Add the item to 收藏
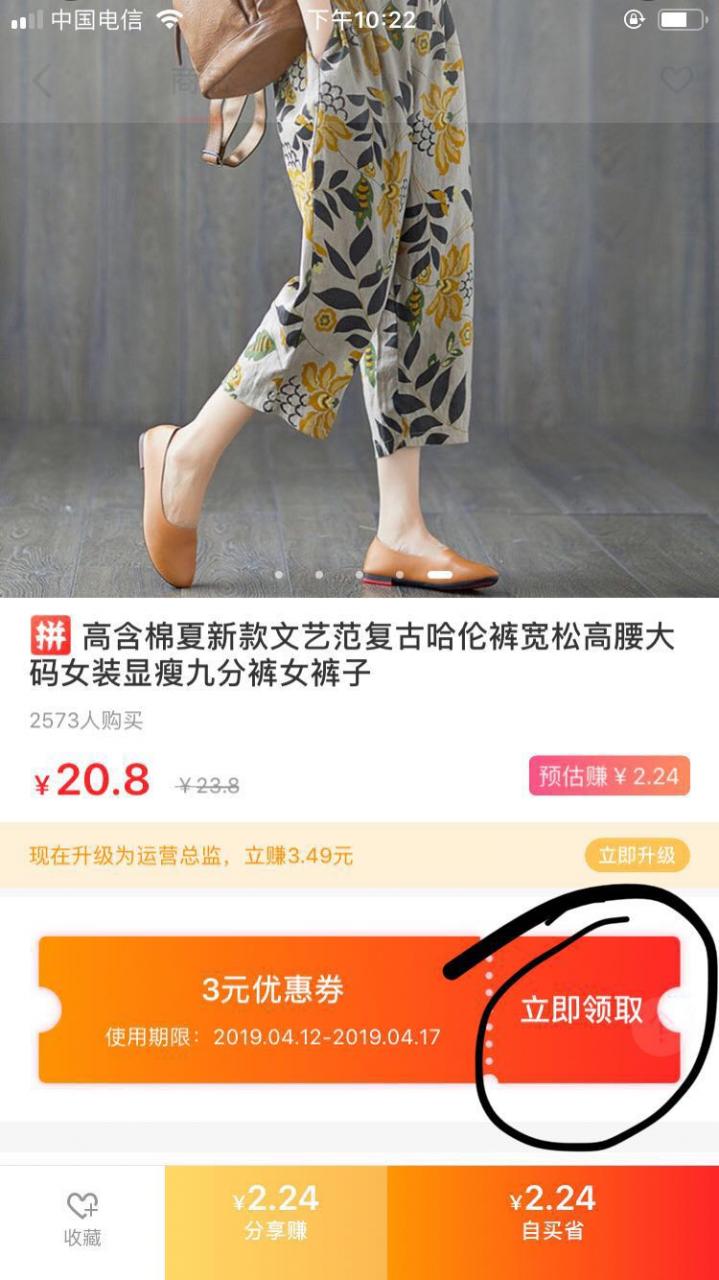Screen dimensions: 719x1280 tap(82, 1220)
